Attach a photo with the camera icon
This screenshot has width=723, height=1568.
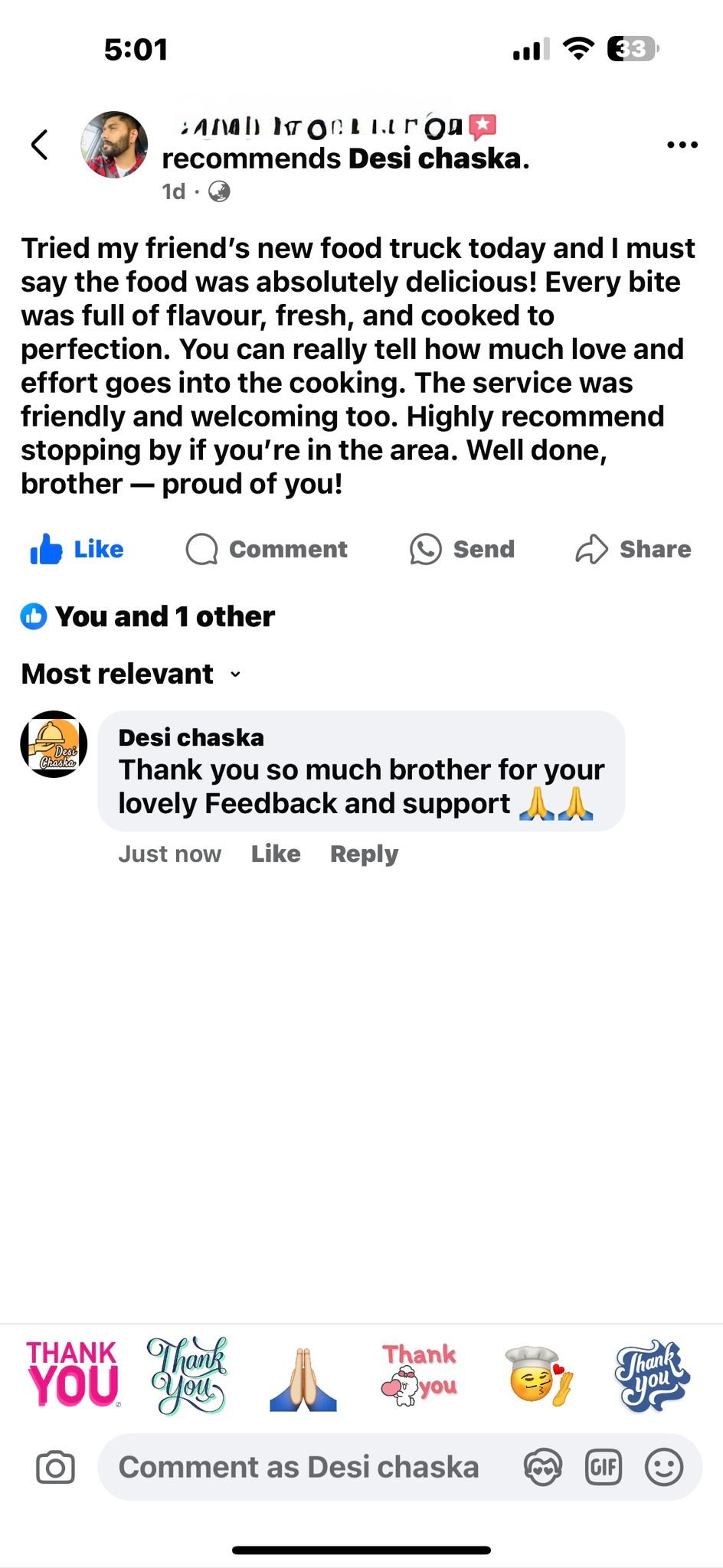click(55, 1468)
